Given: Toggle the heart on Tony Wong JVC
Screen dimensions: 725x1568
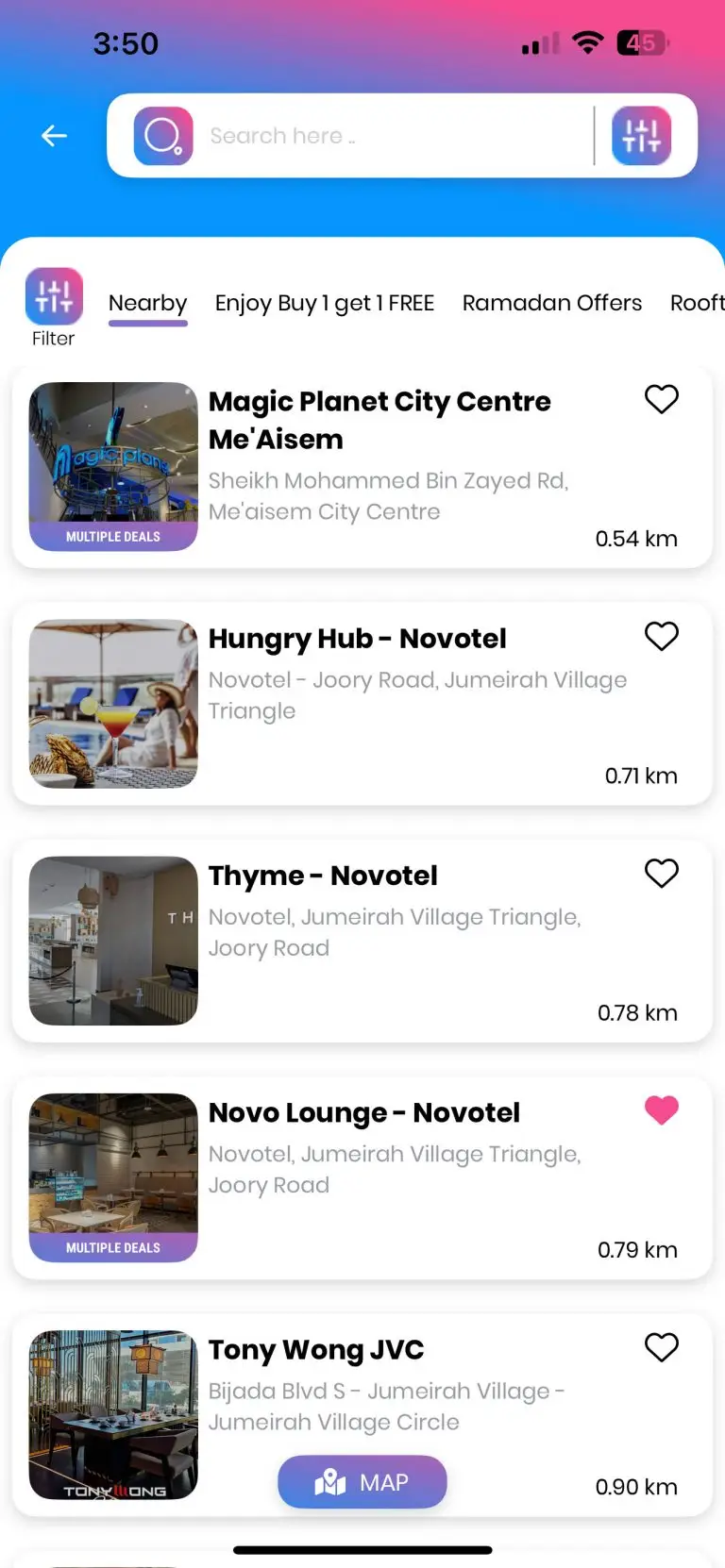Looking at the screenshot, I should (662, 1348).
